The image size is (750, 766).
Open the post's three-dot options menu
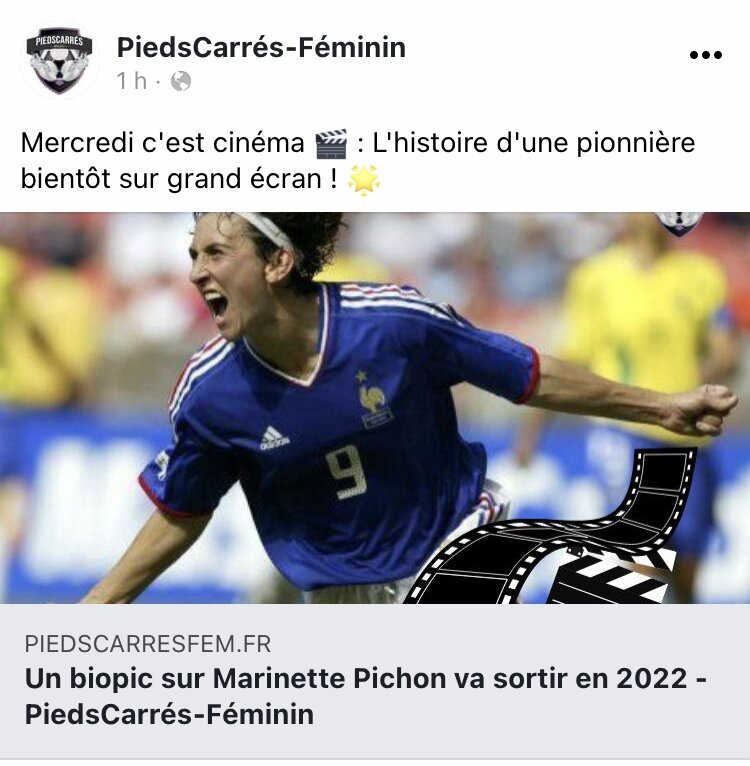(x=705, y=56)
